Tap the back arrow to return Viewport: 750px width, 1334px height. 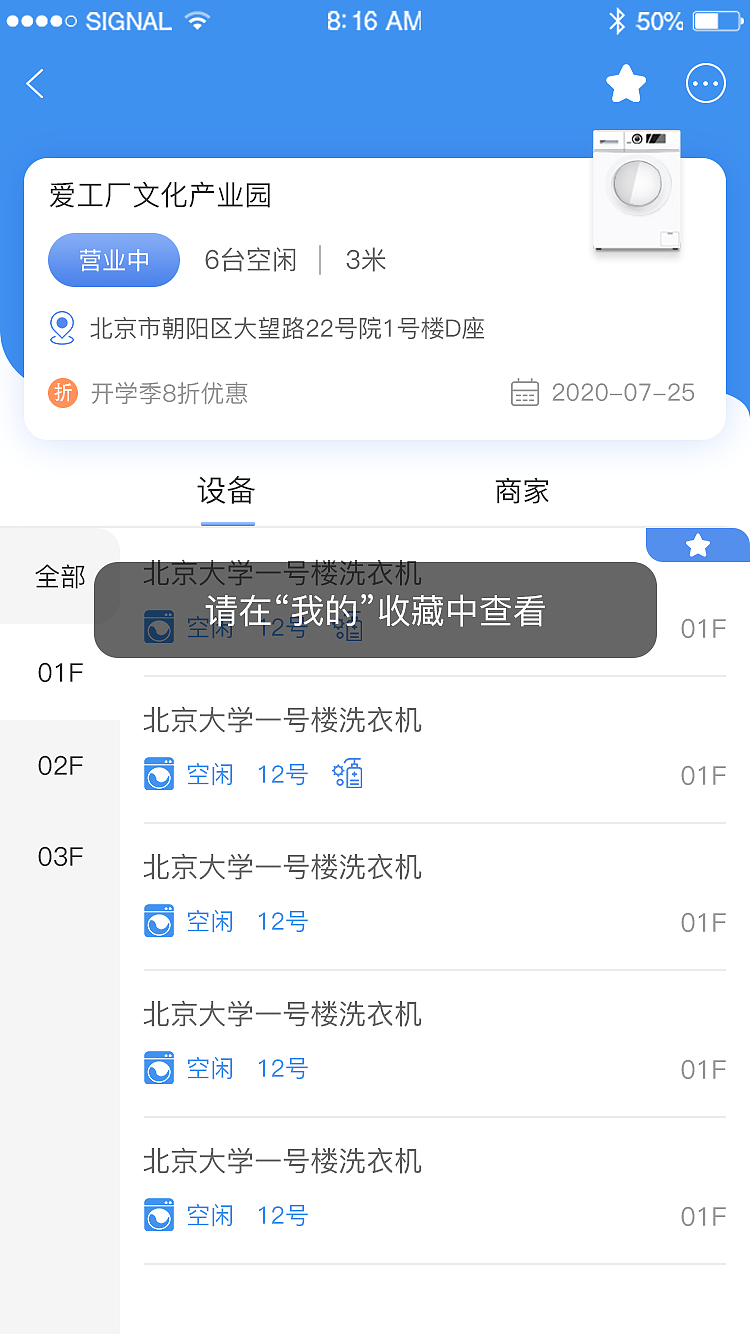(x=34, y=84)
